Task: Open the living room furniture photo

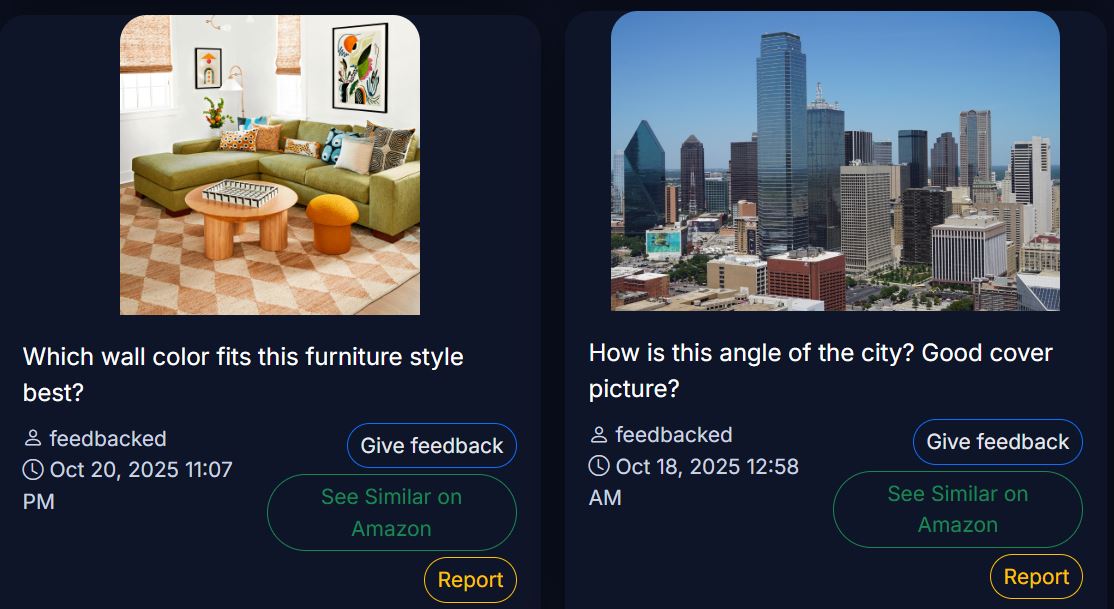Action: [270, 165]
